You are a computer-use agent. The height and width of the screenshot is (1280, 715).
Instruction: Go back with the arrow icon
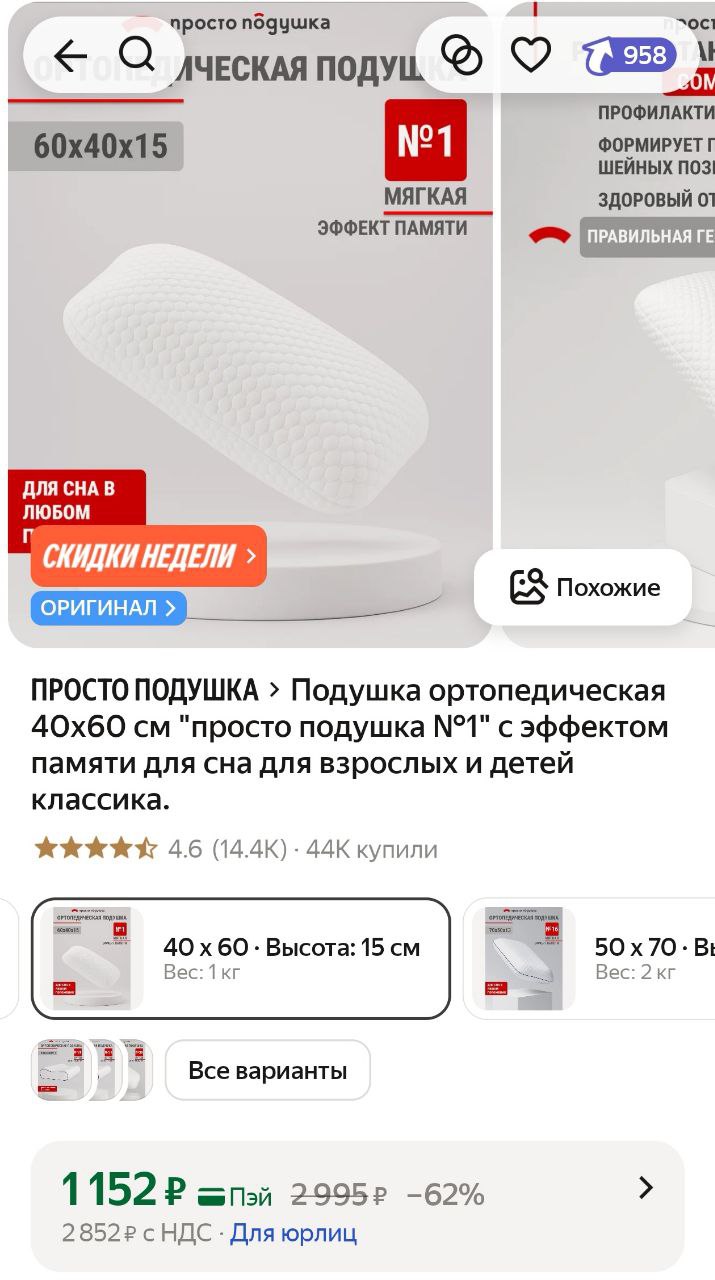[70, 56]
